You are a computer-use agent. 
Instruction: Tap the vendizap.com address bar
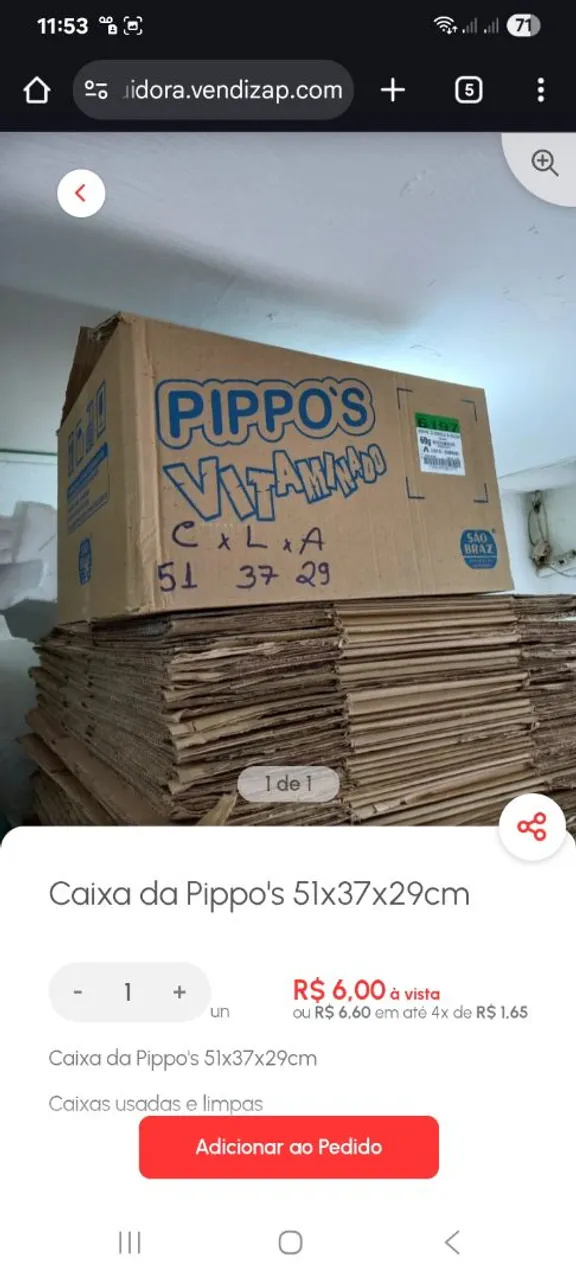click(213, 91)
